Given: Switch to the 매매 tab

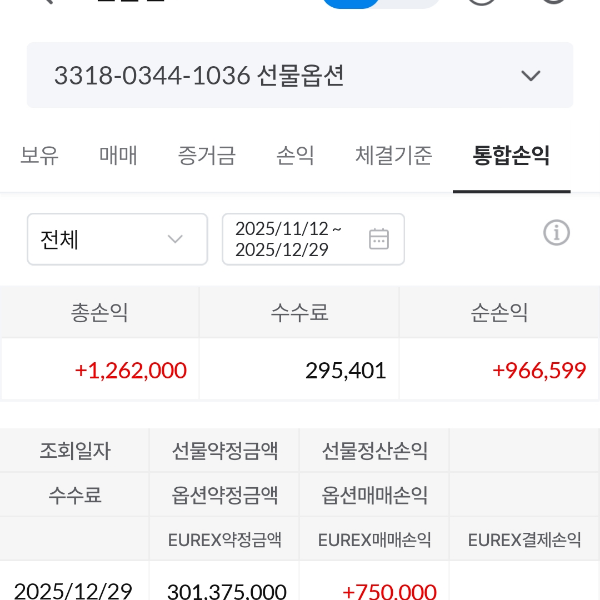Looking at the screenshot, I should (118, 155).
